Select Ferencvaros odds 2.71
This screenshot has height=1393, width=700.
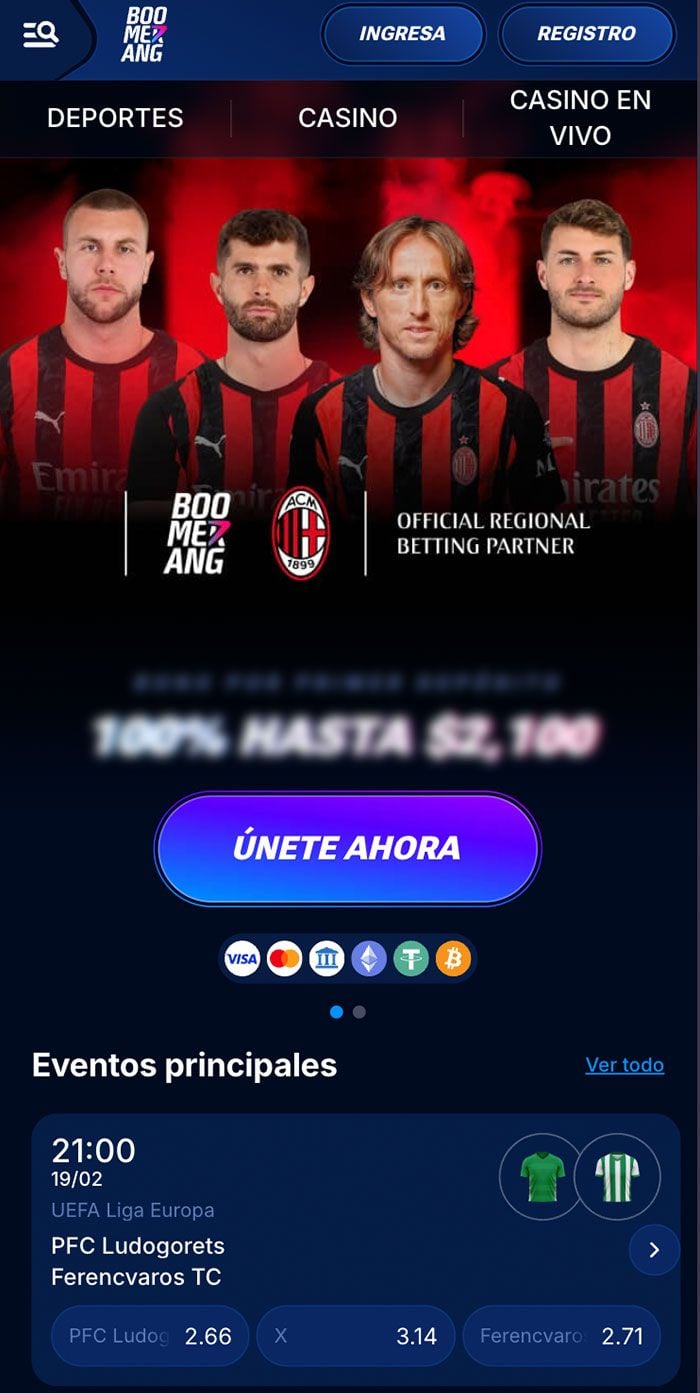tap(561, 1336)
